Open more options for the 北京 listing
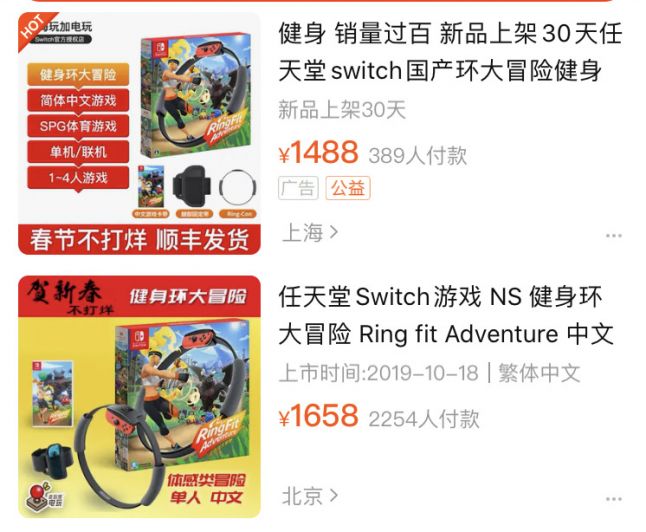The image size is (646, 532). coord(613,498)
